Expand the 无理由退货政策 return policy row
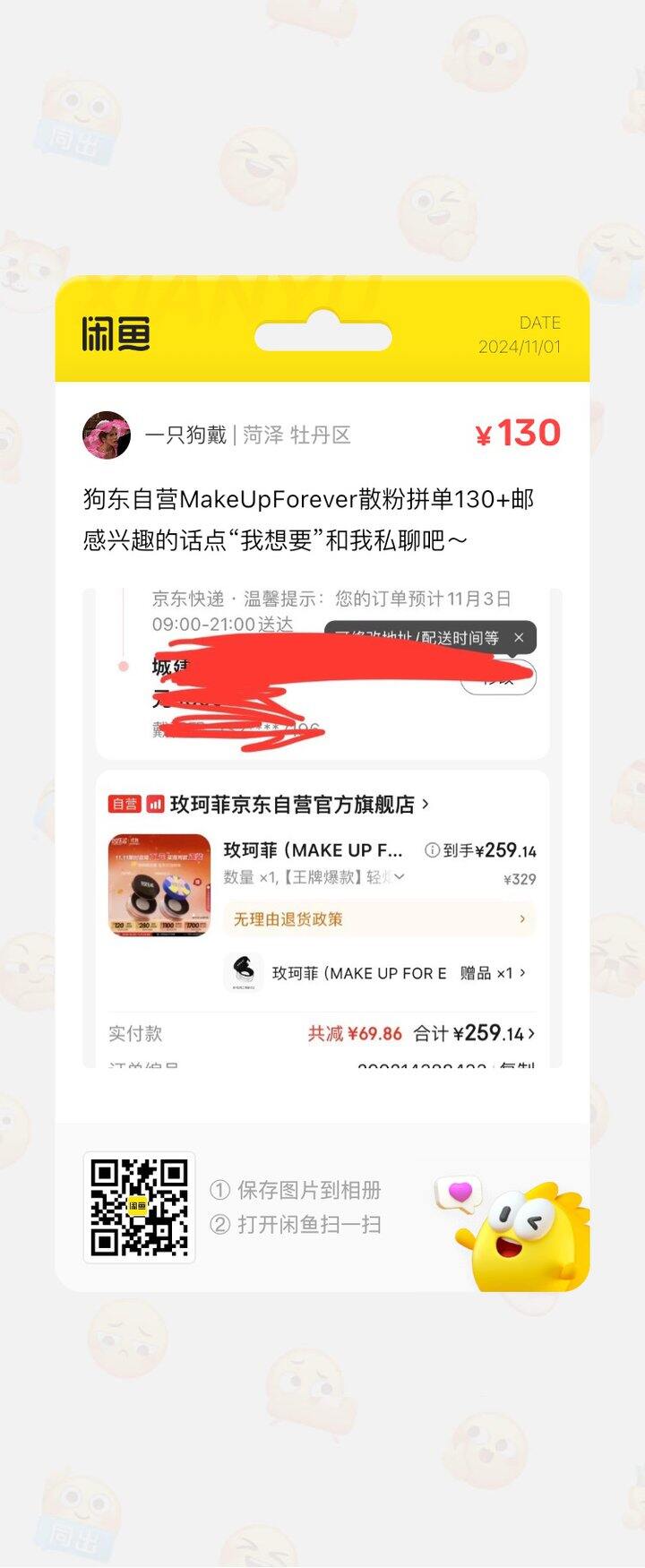The height and width of the screenshot is (1568, 645). point(521,918)
